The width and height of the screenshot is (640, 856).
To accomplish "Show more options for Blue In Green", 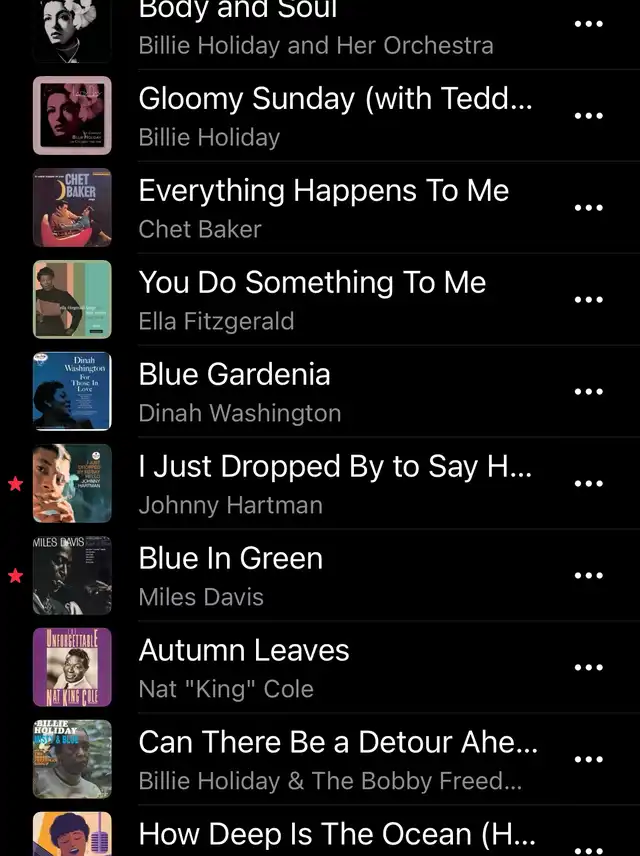I will 589,576.
